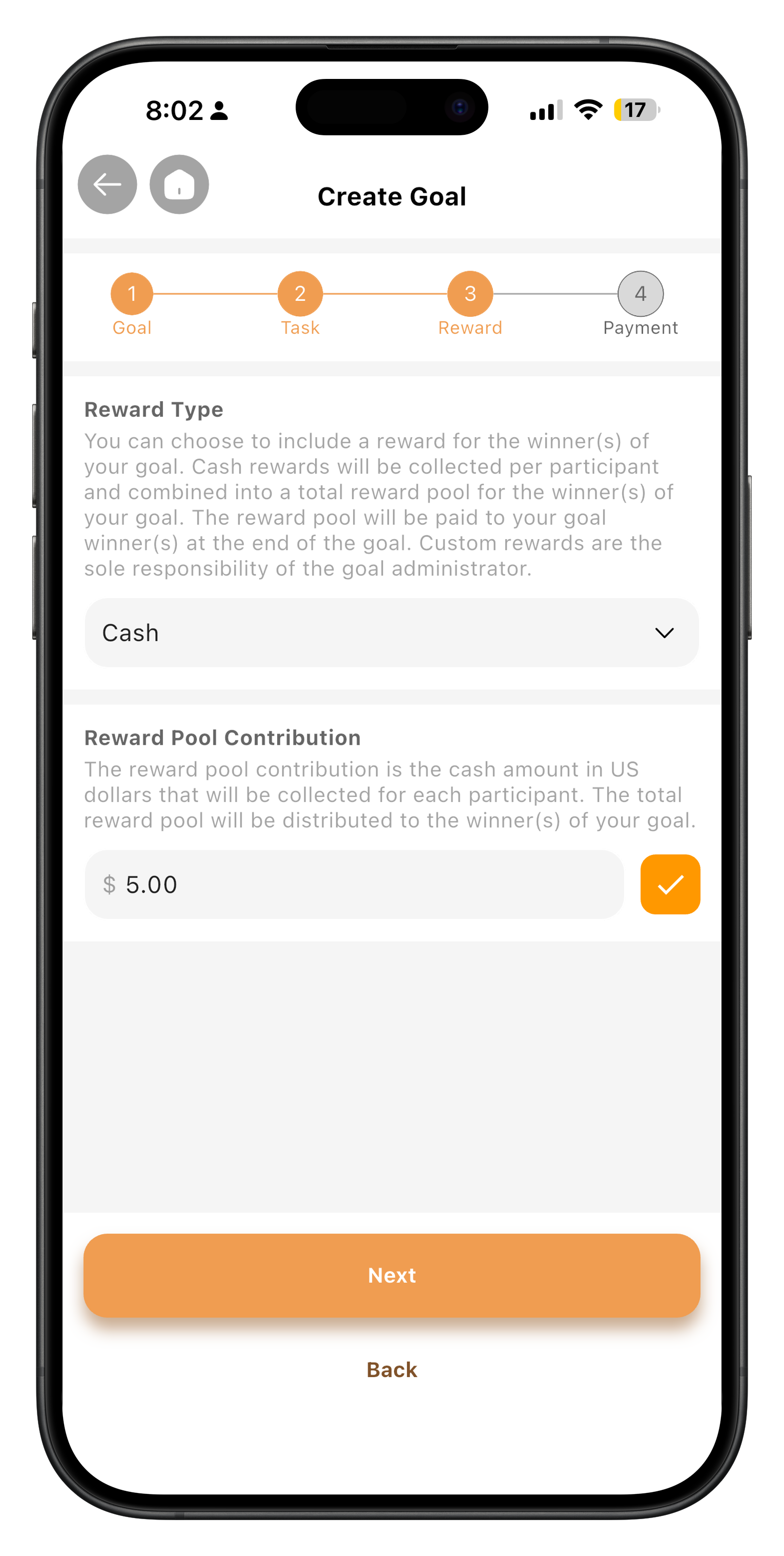
Task: Select step 4 Payment in the stepper
Action: (640, 304)
